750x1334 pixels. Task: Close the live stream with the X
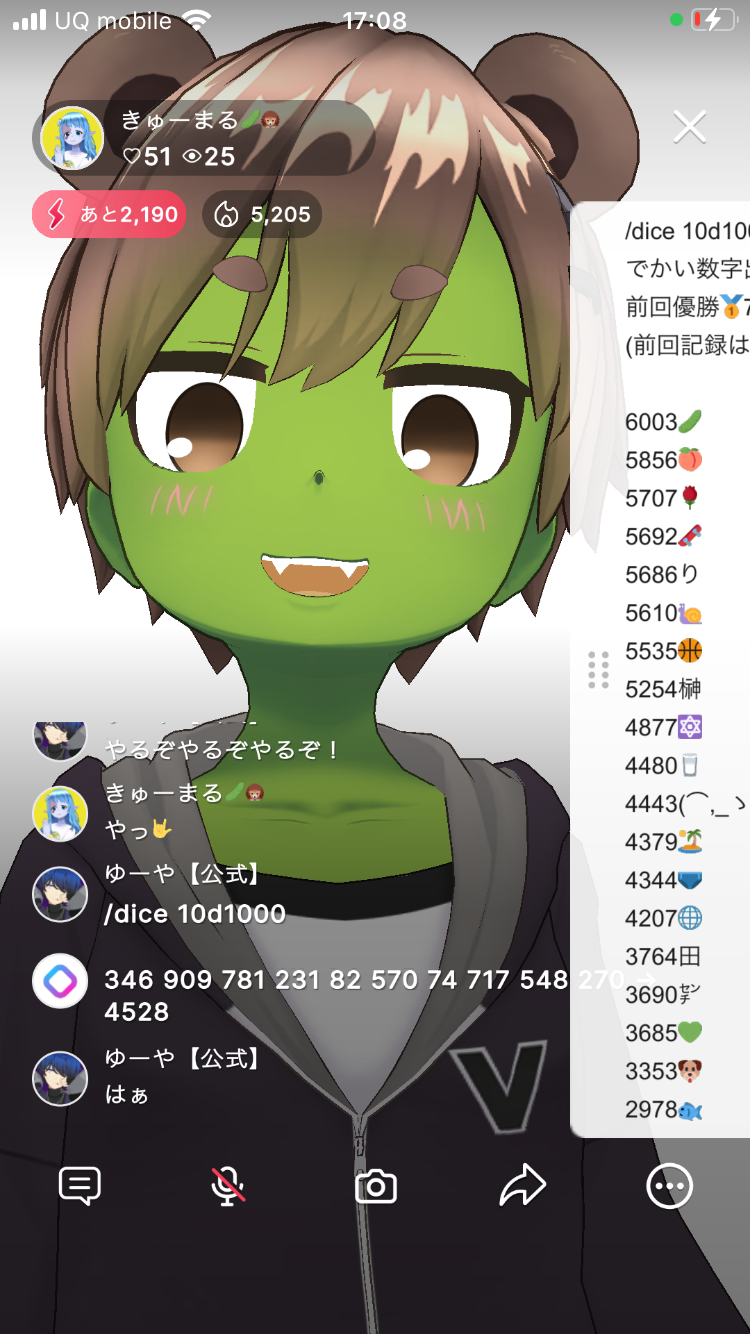(x=689, y=127)
